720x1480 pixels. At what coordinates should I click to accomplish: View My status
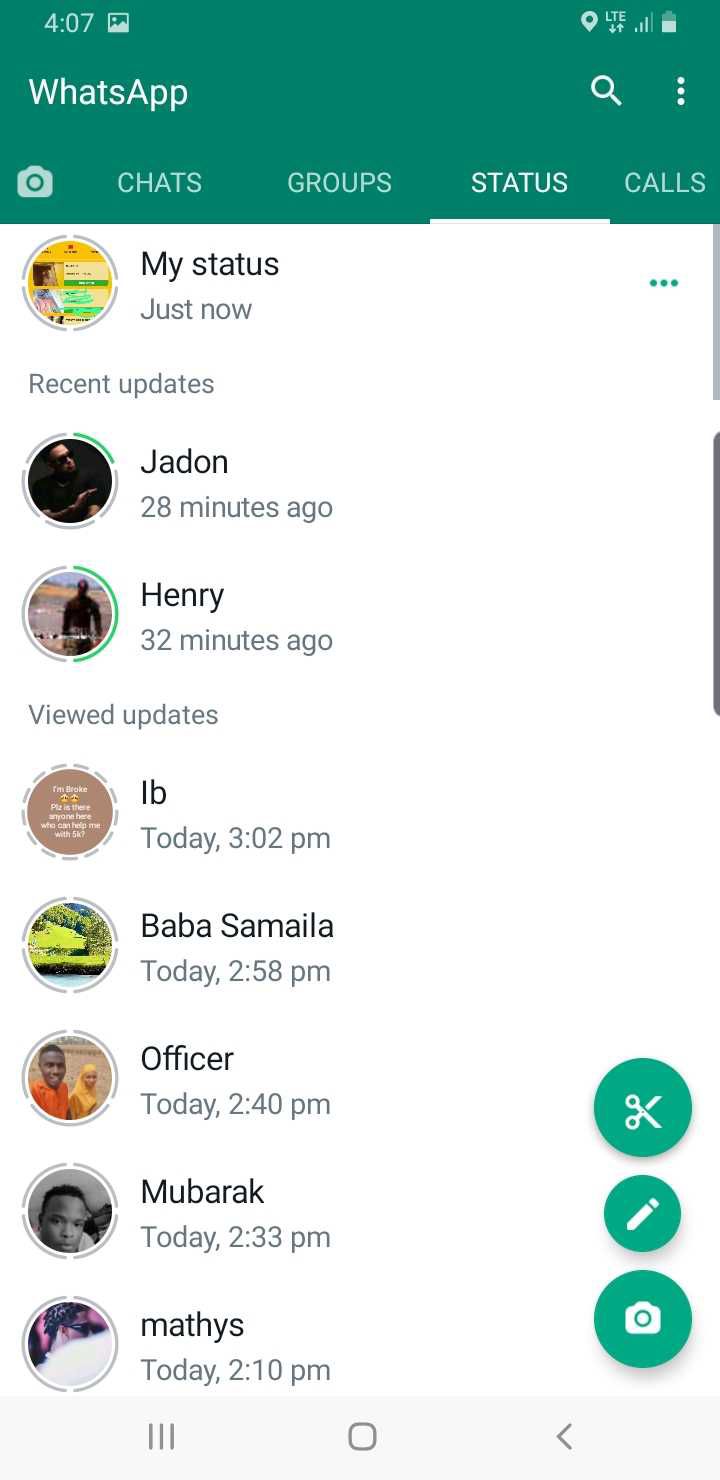click(x=210, y=284)
